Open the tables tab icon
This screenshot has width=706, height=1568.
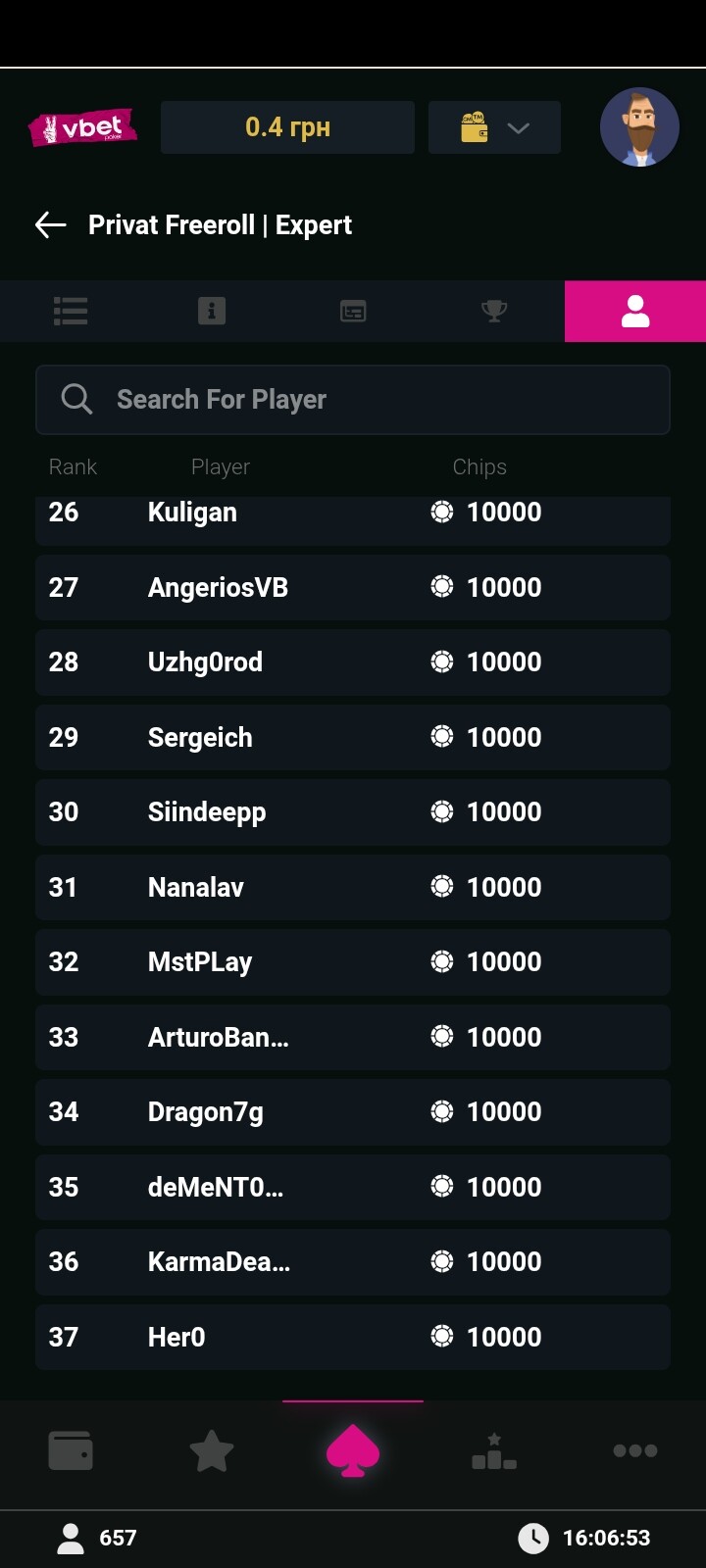pyautogui.click(x=353, y=311)
